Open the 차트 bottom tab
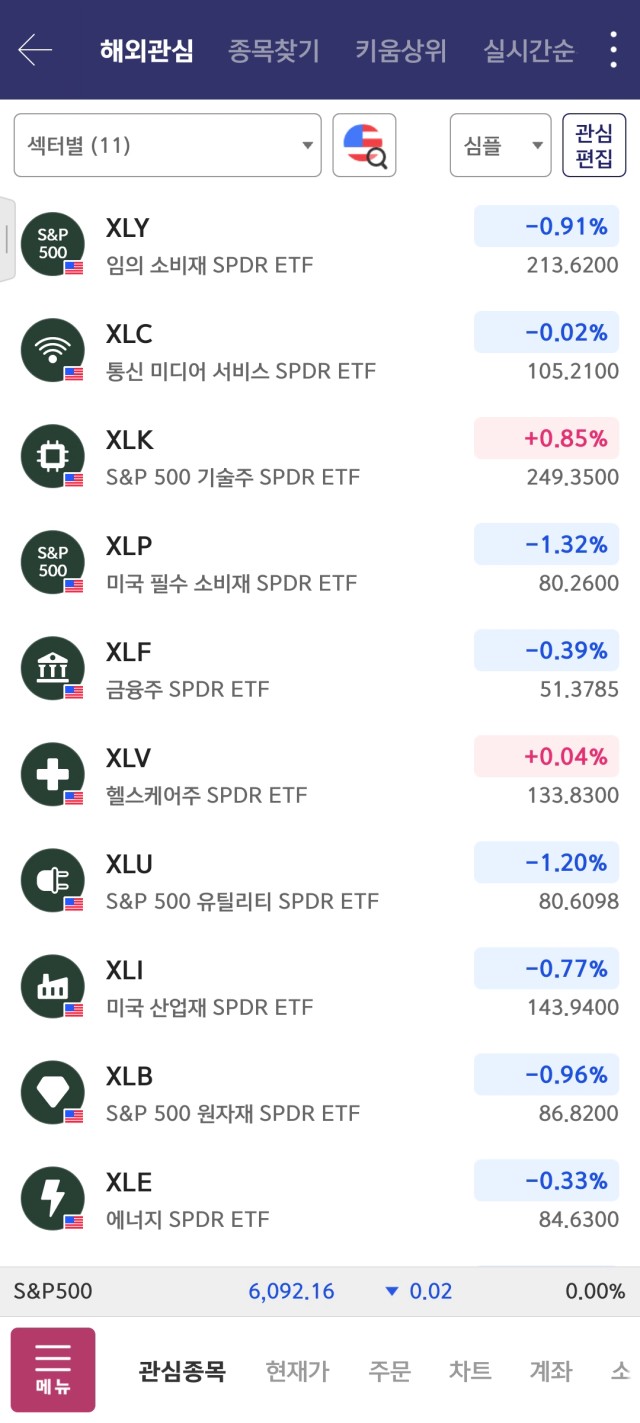640x1423 pixels. coord(470,1371)
